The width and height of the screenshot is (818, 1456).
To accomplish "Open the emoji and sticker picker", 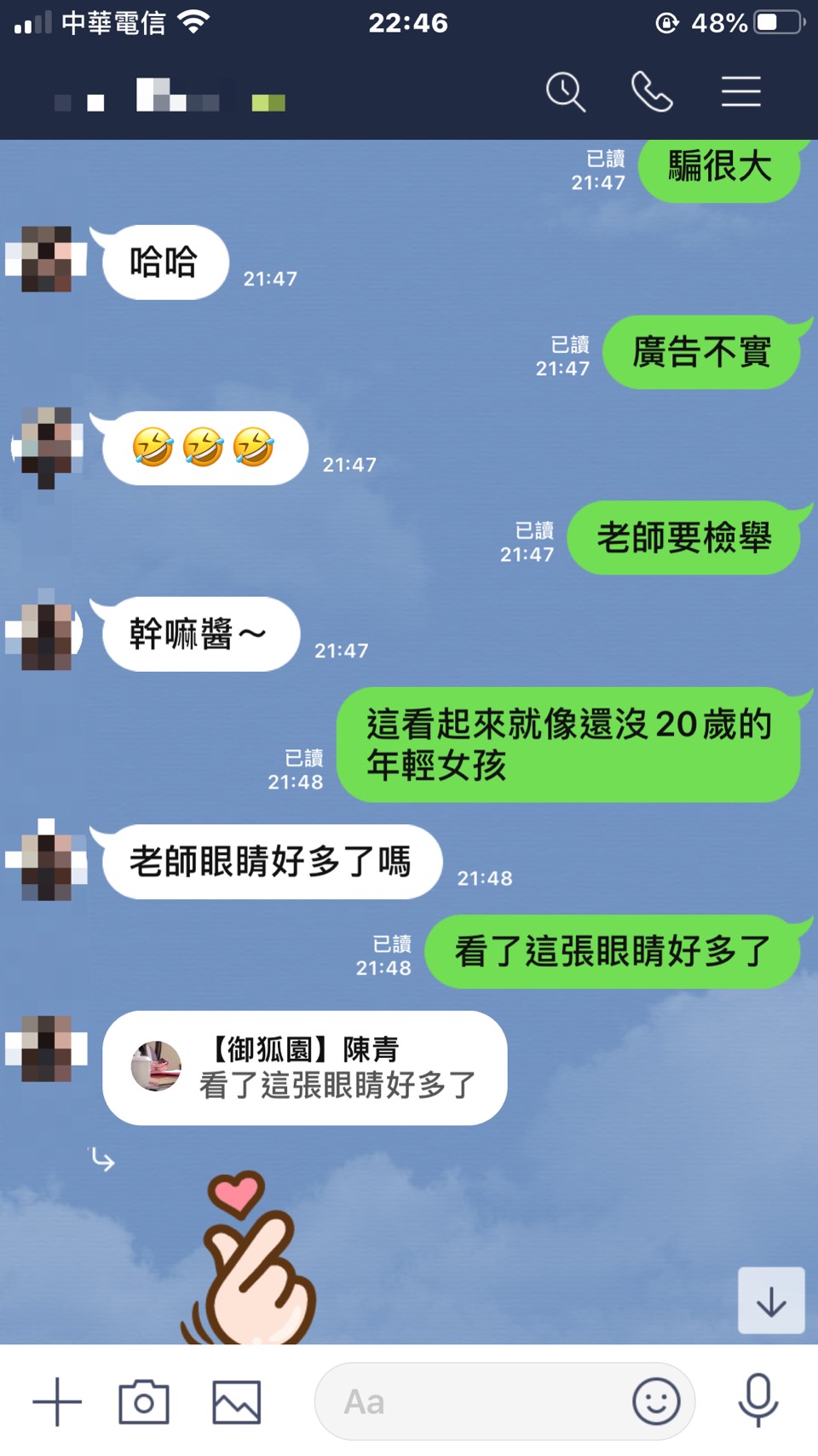I will pyautogui.click(x=656, y=1401).
